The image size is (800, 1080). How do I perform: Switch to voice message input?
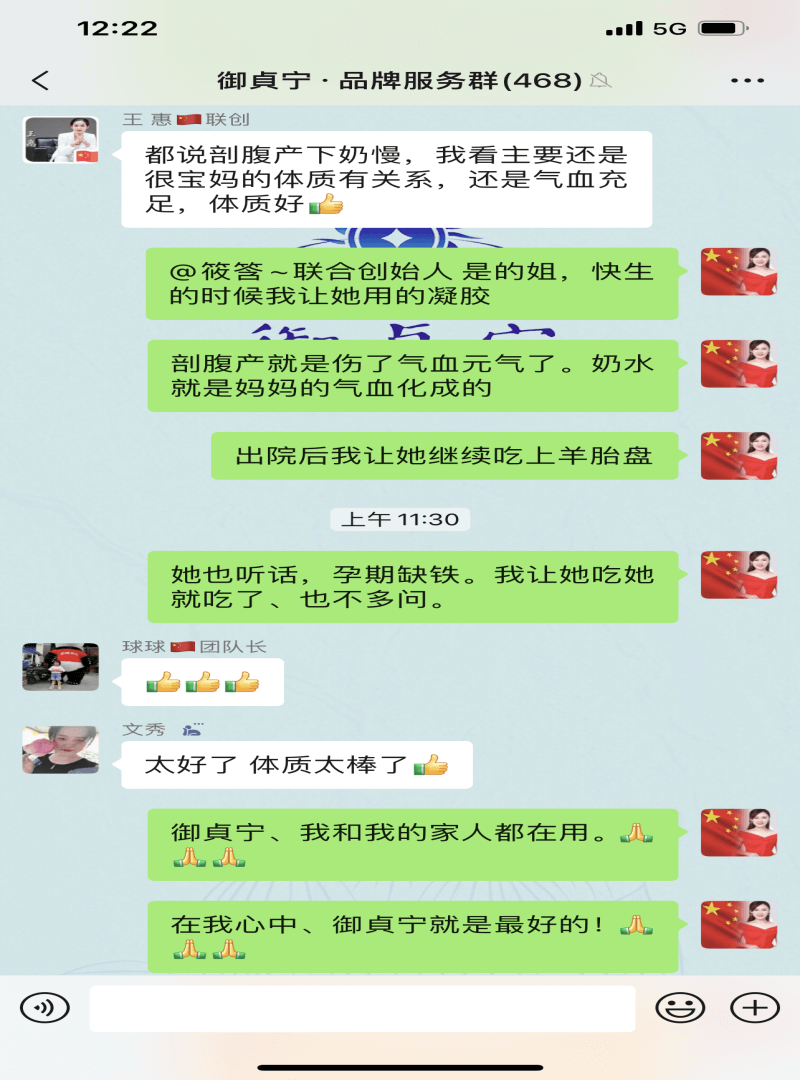click(x=45, y=1007)
